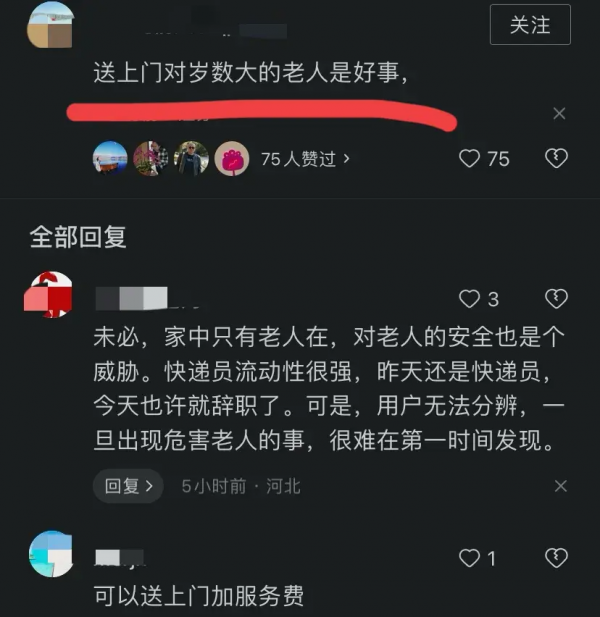Dislike the top comment about 送上门
The width and height of the screenshot is (600, 617).
click(x=556, y=158)
